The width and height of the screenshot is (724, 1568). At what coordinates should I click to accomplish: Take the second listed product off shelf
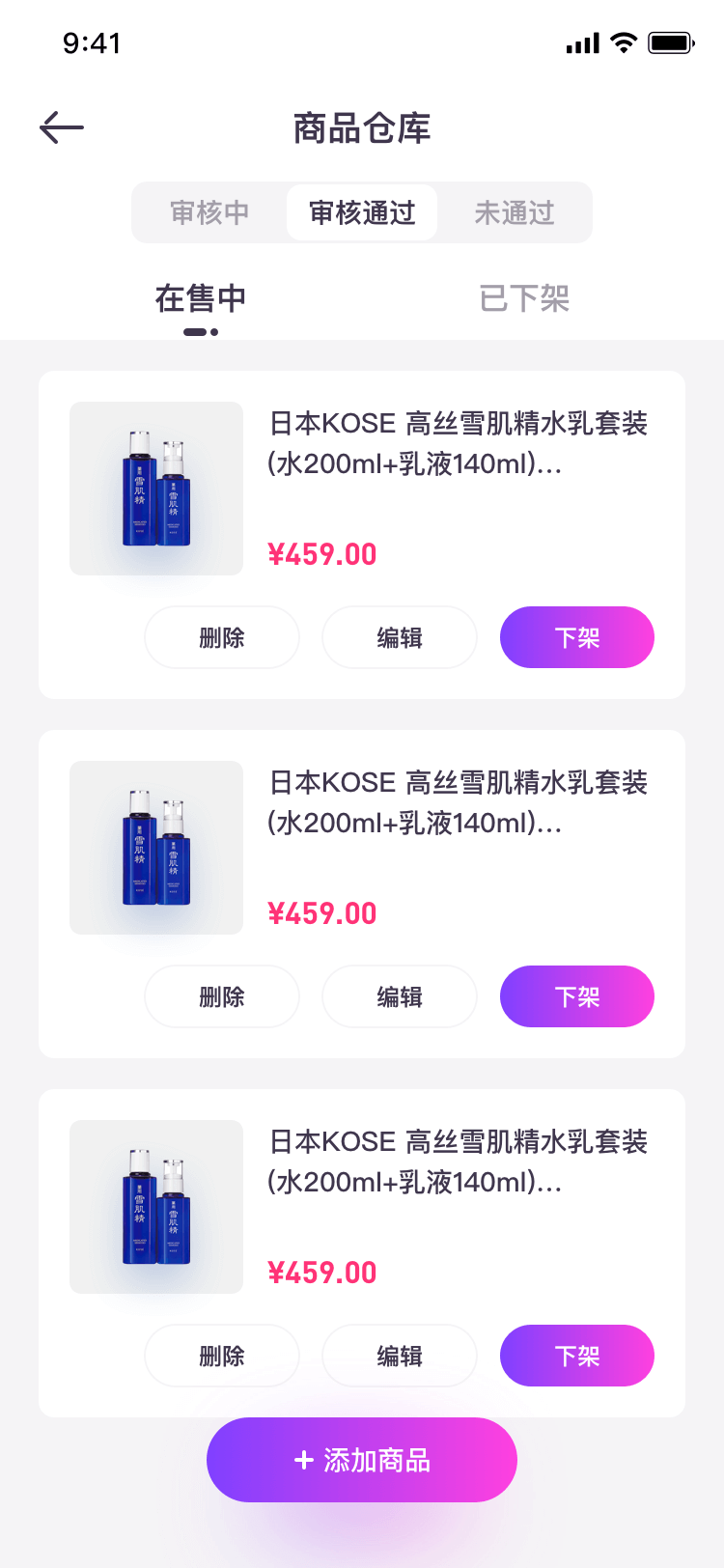click(x=577, y=996)
